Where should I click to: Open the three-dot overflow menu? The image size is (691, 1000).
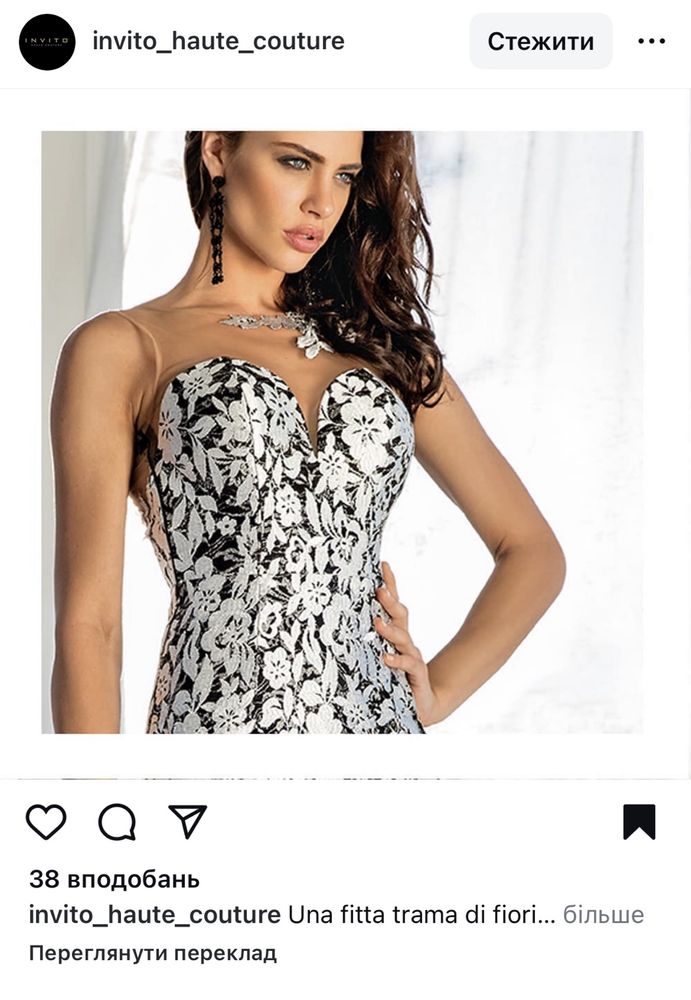[651, 41]
